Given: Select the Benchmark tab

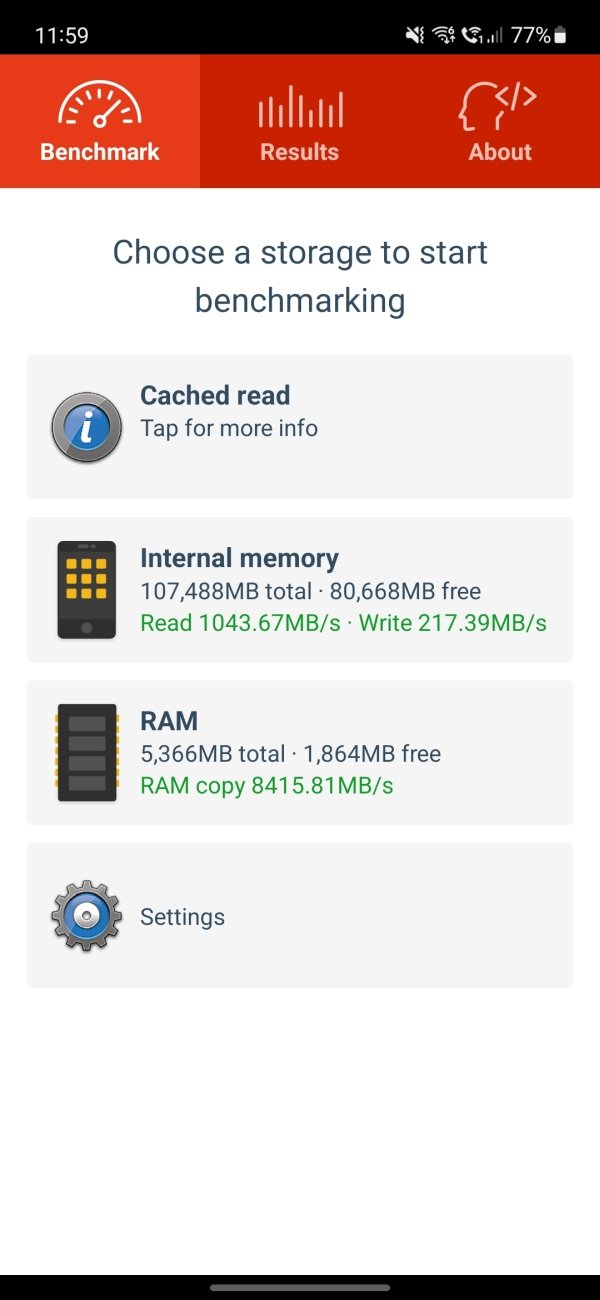Looking at the screenshot, I should tap(100, 121).
